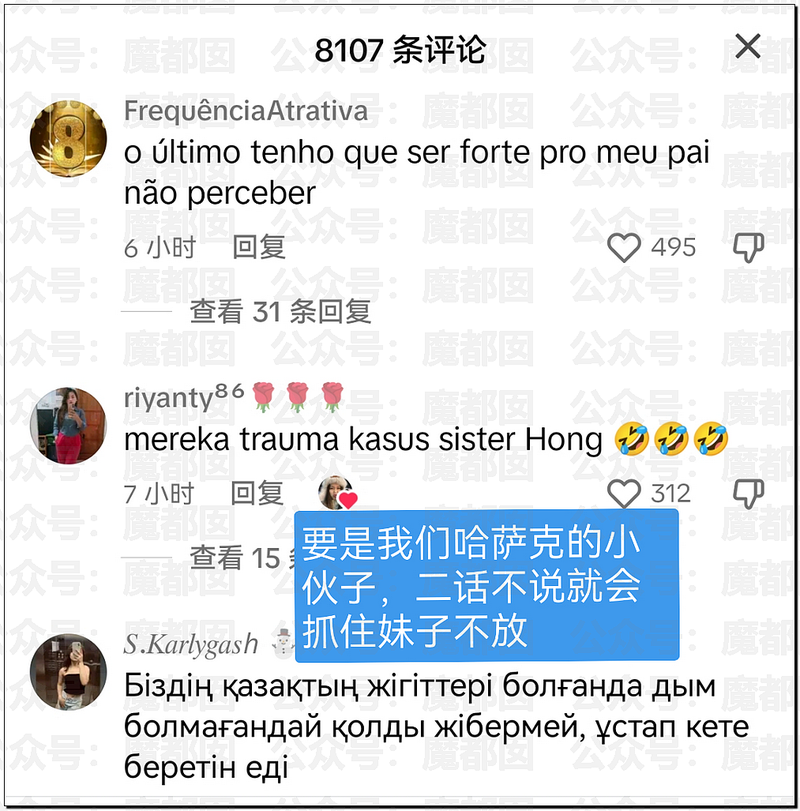Reply to FrequênciaAtrativa's comment
Viewport: 800px width, 811px height.
click(x=259, y=247)
